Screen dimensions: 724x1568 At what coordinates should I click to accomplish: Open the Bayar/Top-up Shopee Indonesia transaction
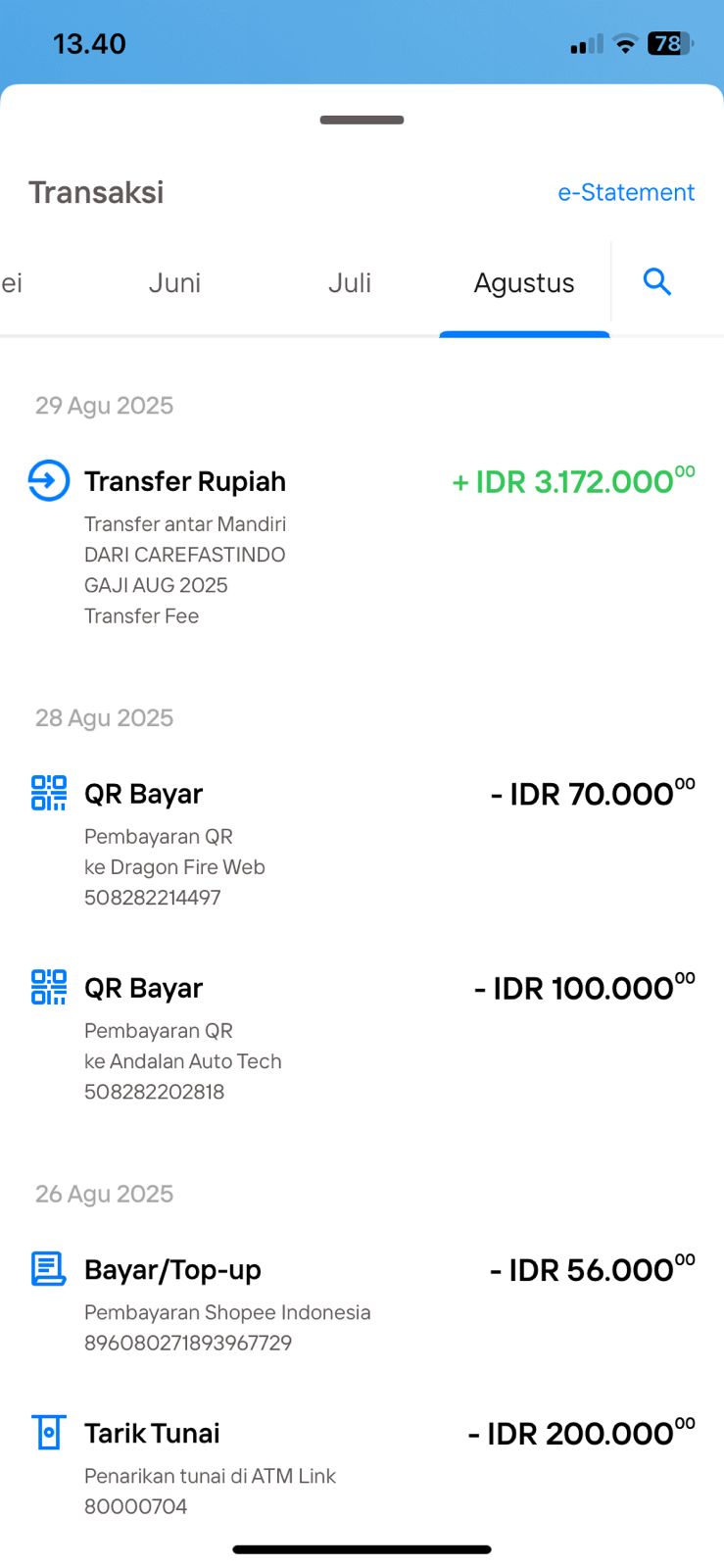pos(362,1304)
